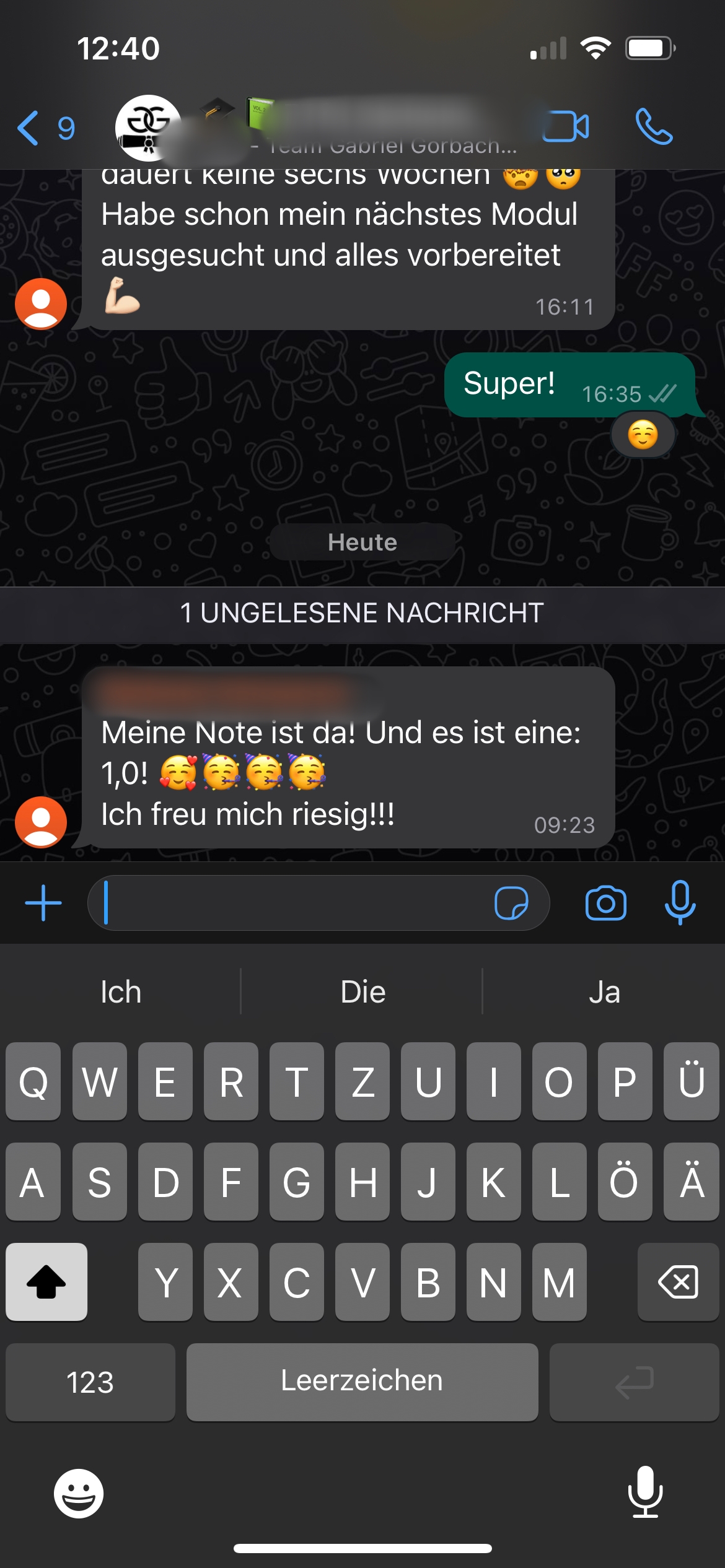View reactions on the "Super!" message

click(x=643, y=435)
